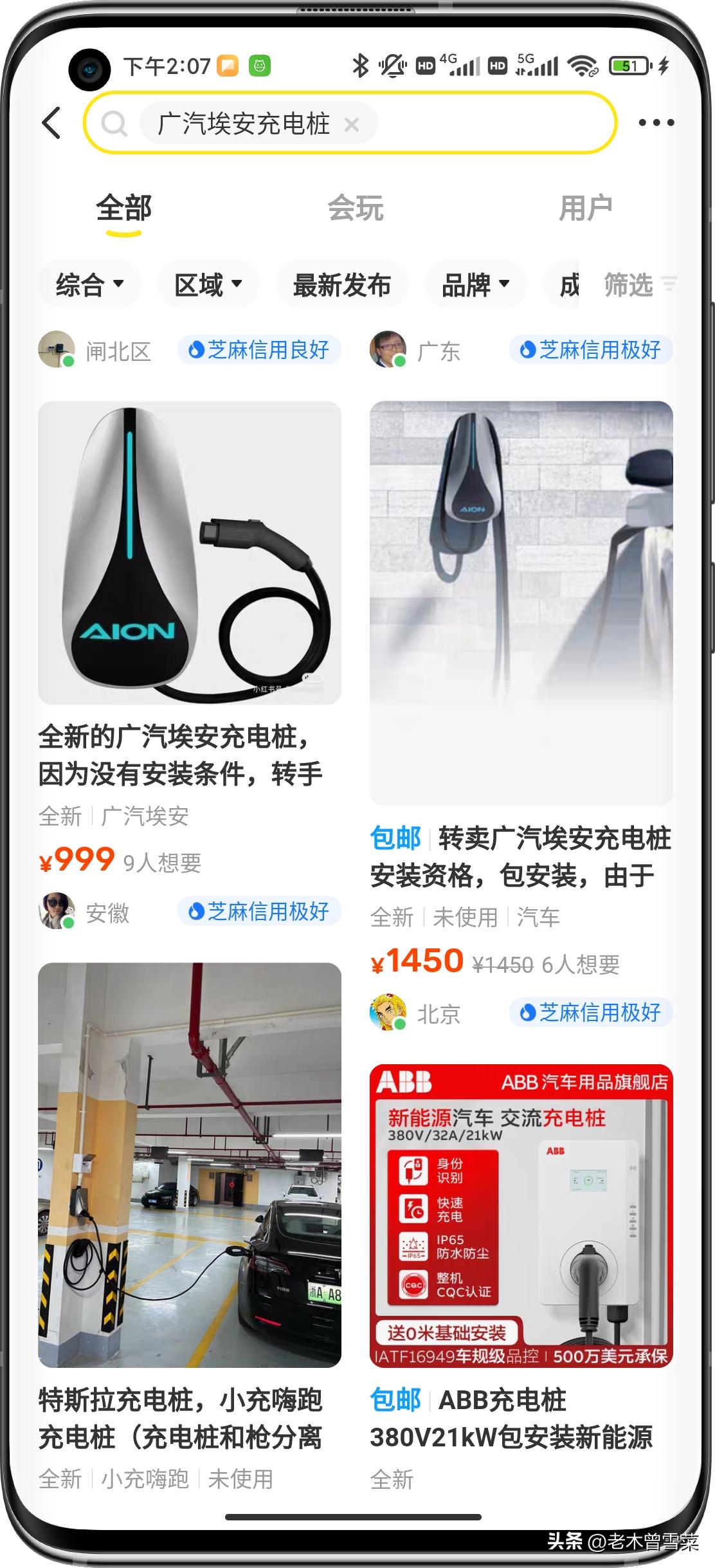Open the ¥999 AION charger listing
The height and width of the screenshot is (1568, 715).
(x=189, y=553)
